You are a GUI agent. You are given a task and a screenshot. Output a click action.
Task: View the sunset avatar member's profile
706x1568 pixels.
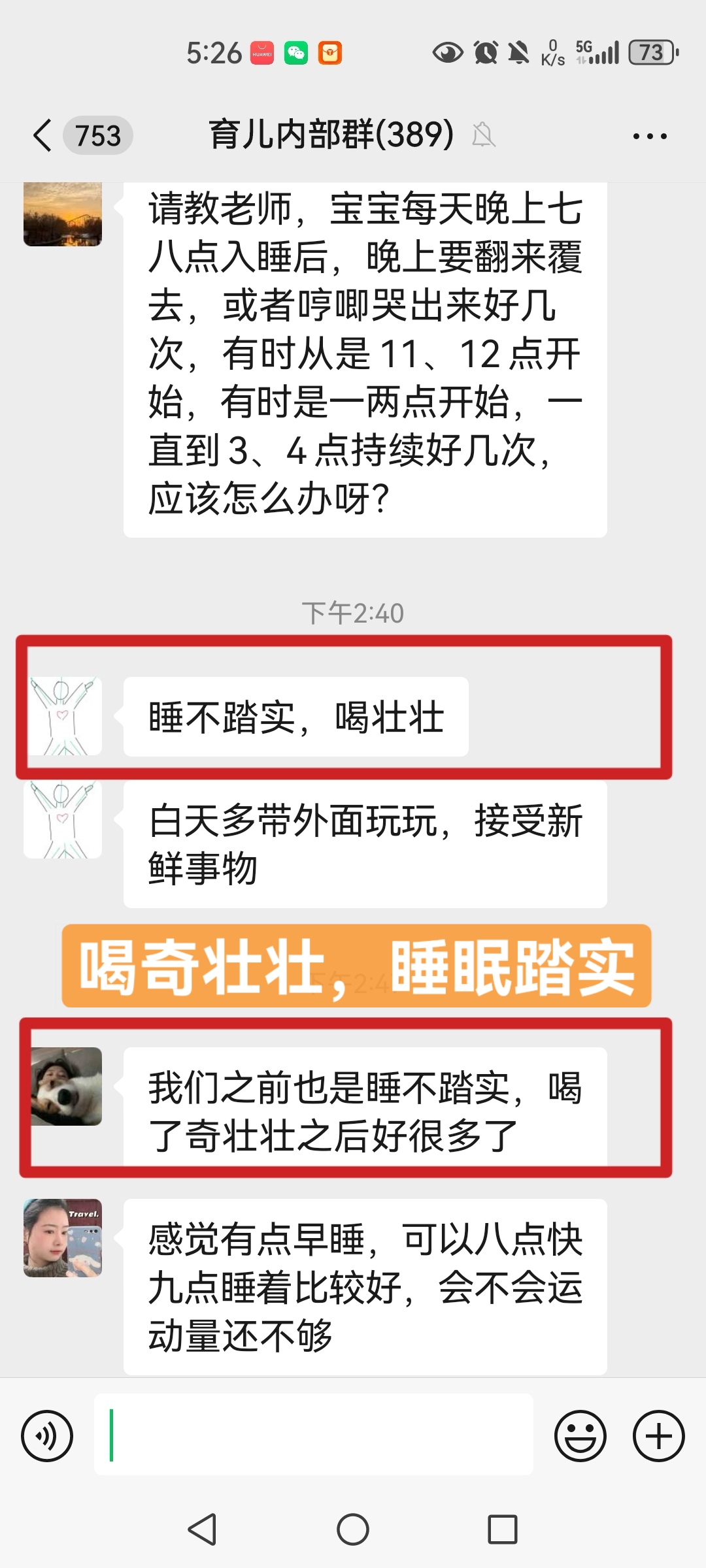[x=63, y=214]
